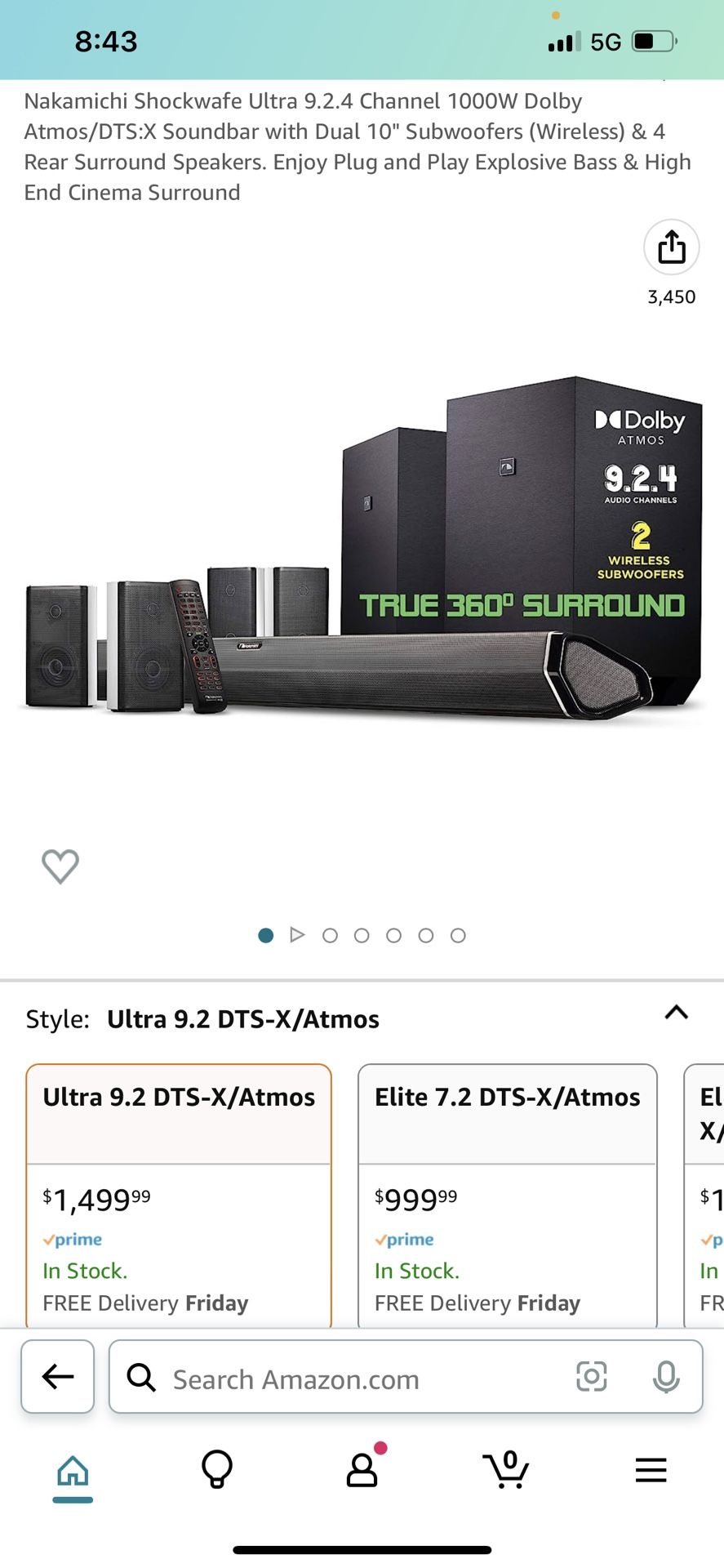
Task: Add the soundbar to your wish list
Action: 60,866
